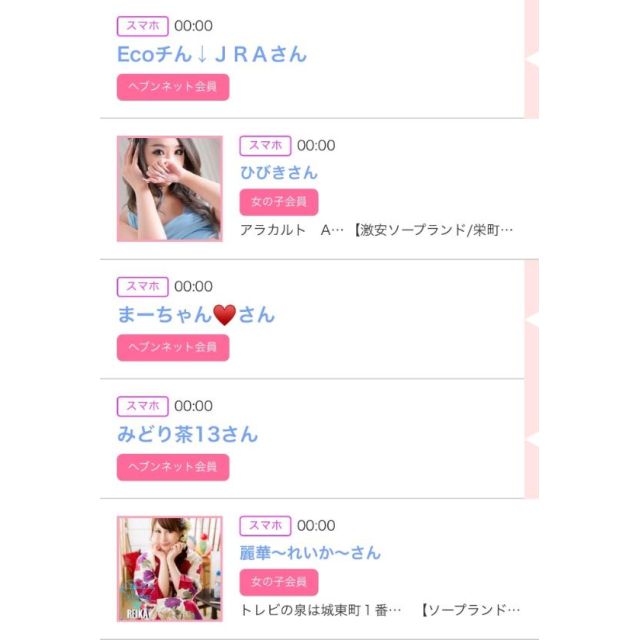The image size is (640, 640).
Task: Open the Ecoチん↓ＪＲＡさん entry
Action: (x=212, y=54)
